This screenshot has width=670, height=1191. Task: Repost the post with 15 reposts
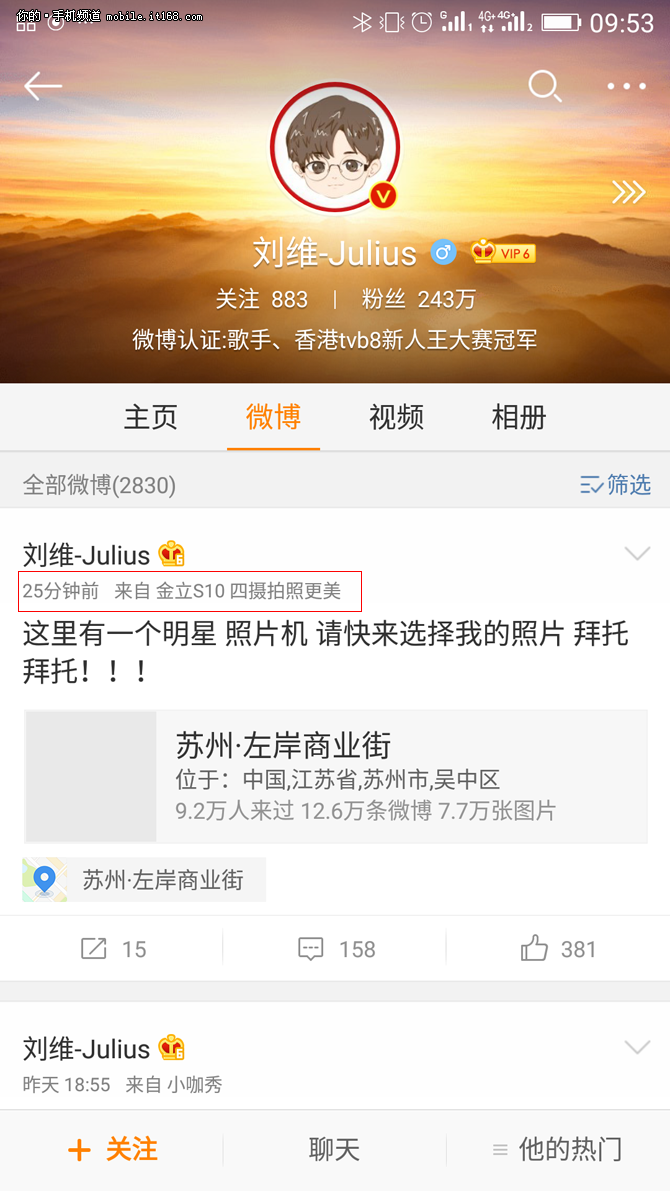pos(112,949)
